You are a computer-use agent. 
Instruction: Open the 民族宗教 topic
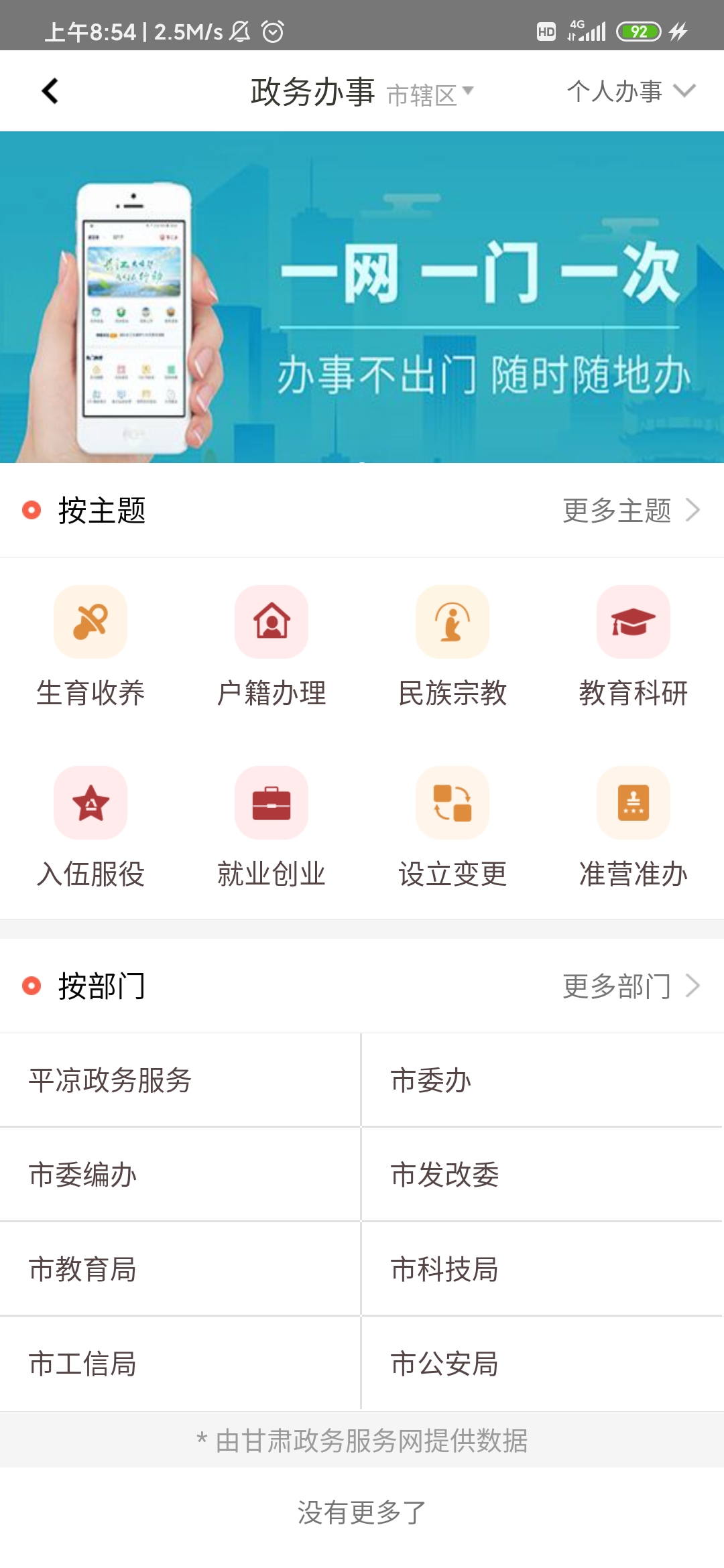pyautogui.click(x=452, y=647)
